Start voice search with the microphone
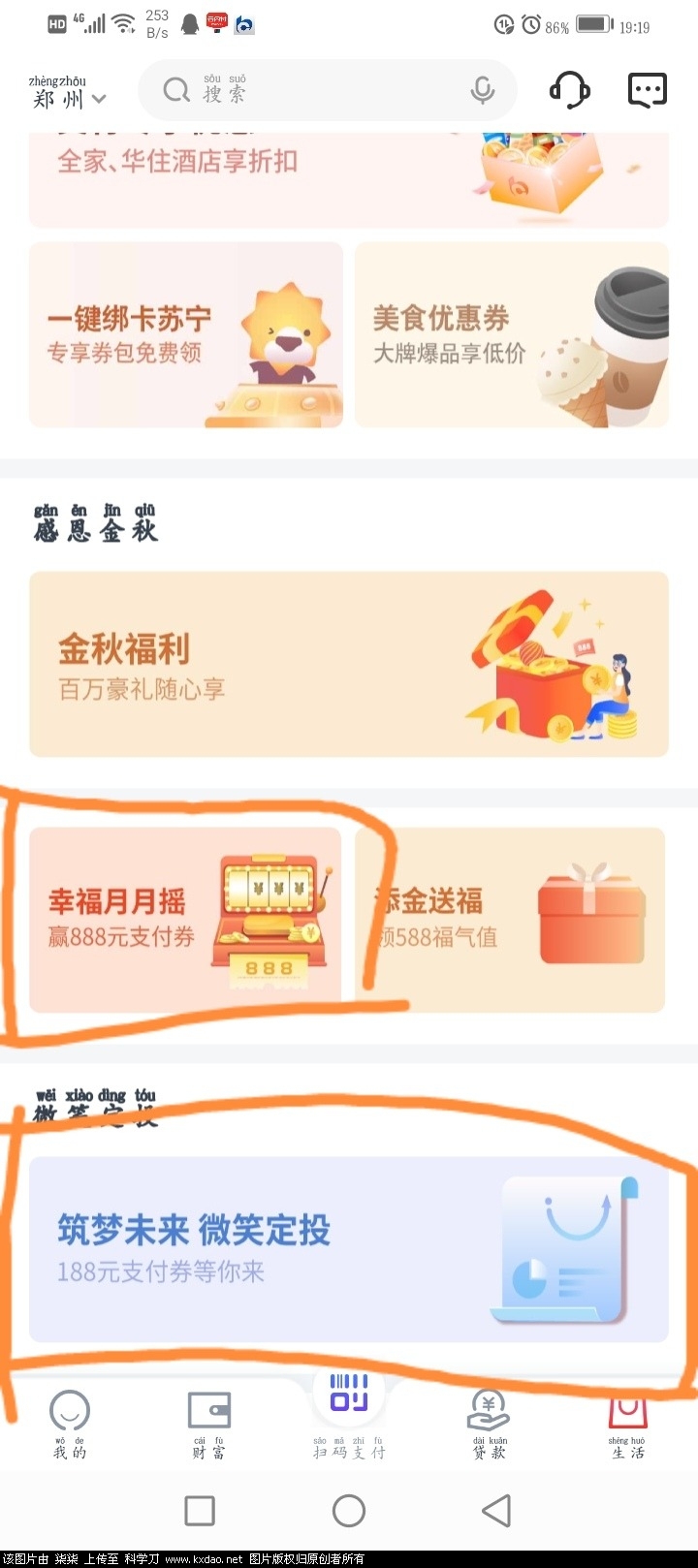The height and width of the screenshot is (1568, 698). [482, 91]
